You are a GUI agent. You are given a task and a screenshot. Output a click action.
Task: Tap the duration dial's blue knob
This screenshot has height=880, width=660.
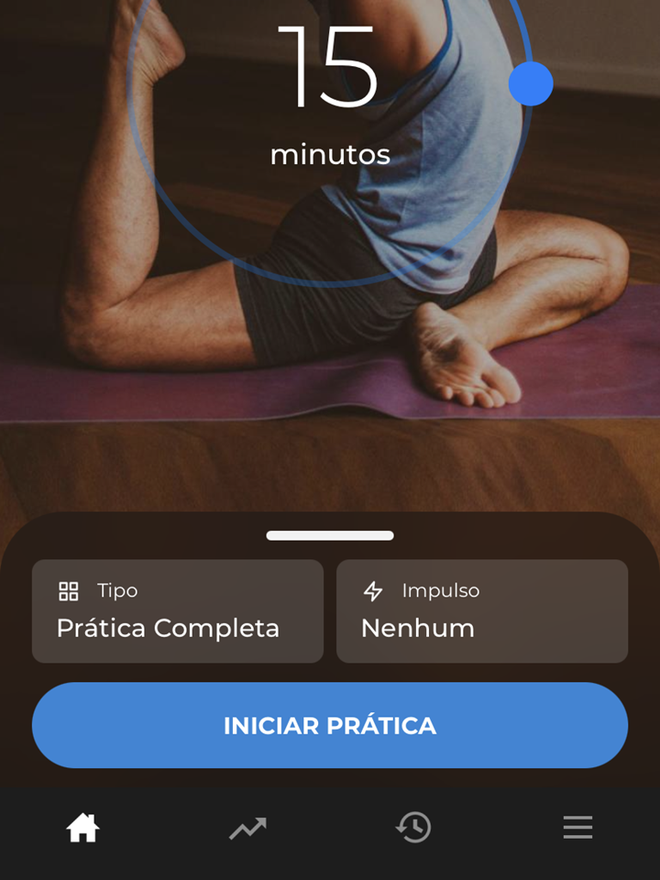tap(530, 84)
